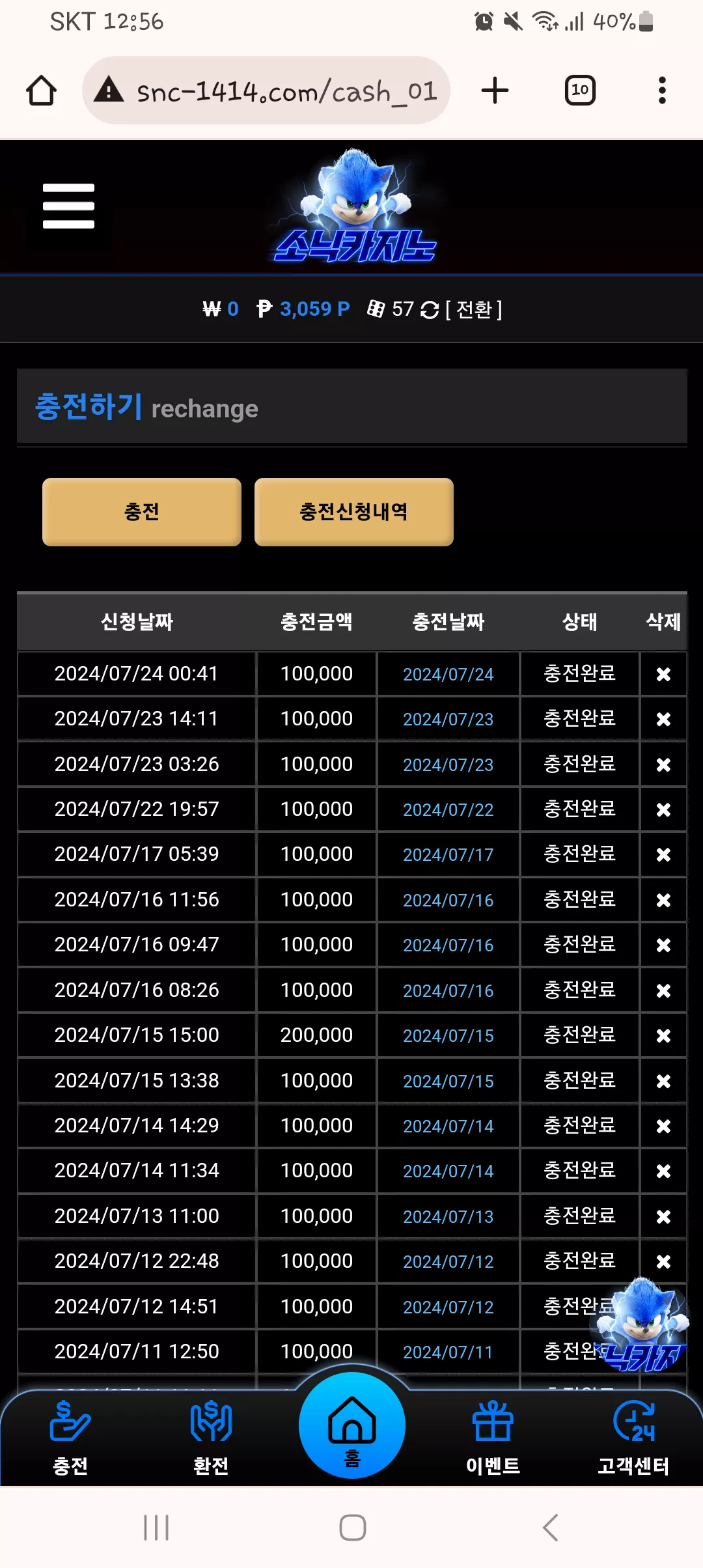703x1568 pixels.
Task: Open 충전신청내역 history
Action: tap(354, 512)
